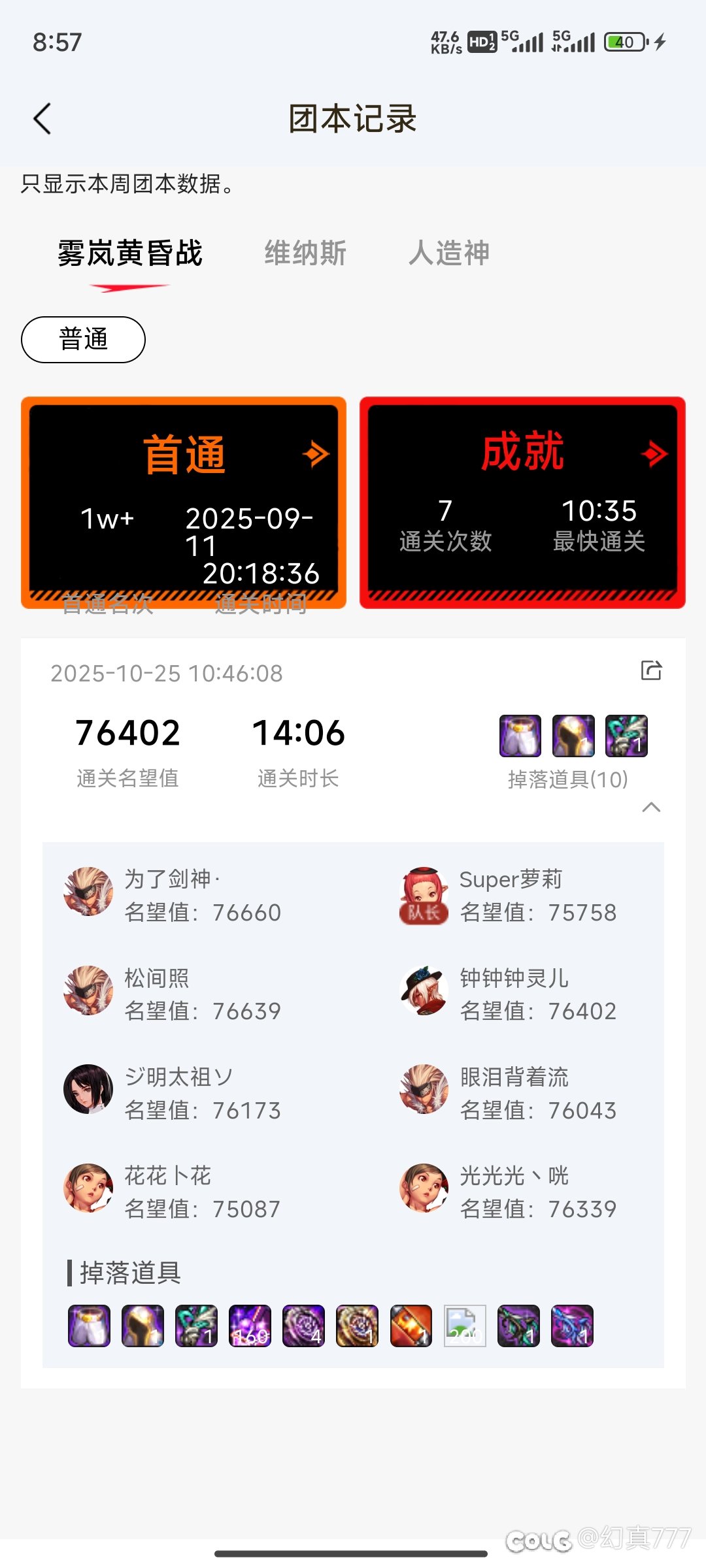点击青色武器碎片掉落图标

197,1325
